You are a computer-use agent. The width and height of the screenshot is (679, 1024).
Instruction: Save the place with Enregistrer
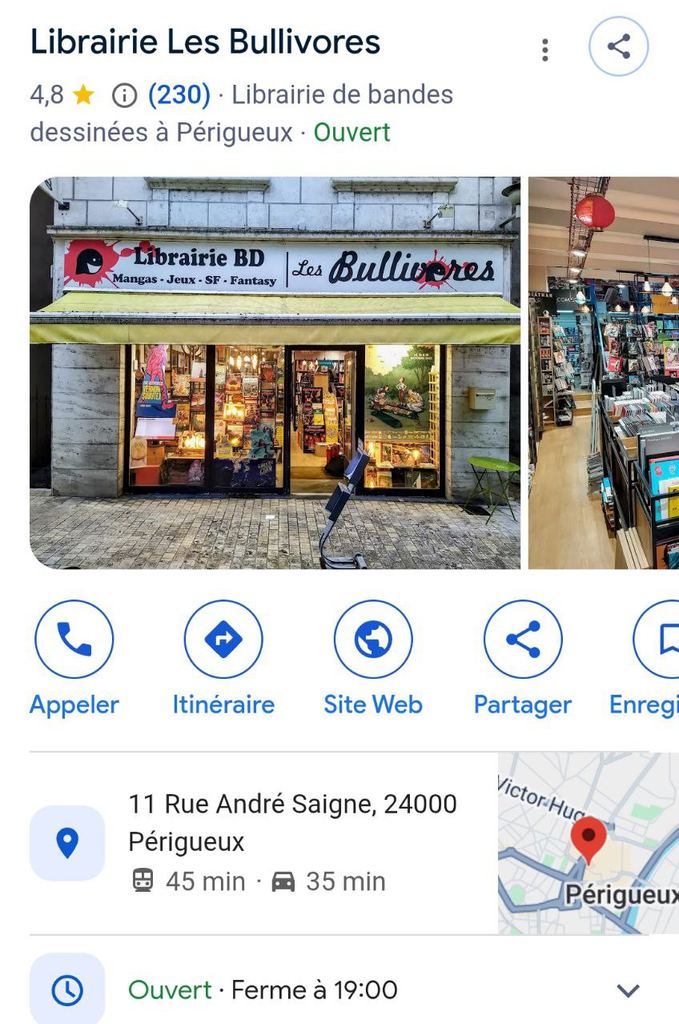click(x=657, y=640)
